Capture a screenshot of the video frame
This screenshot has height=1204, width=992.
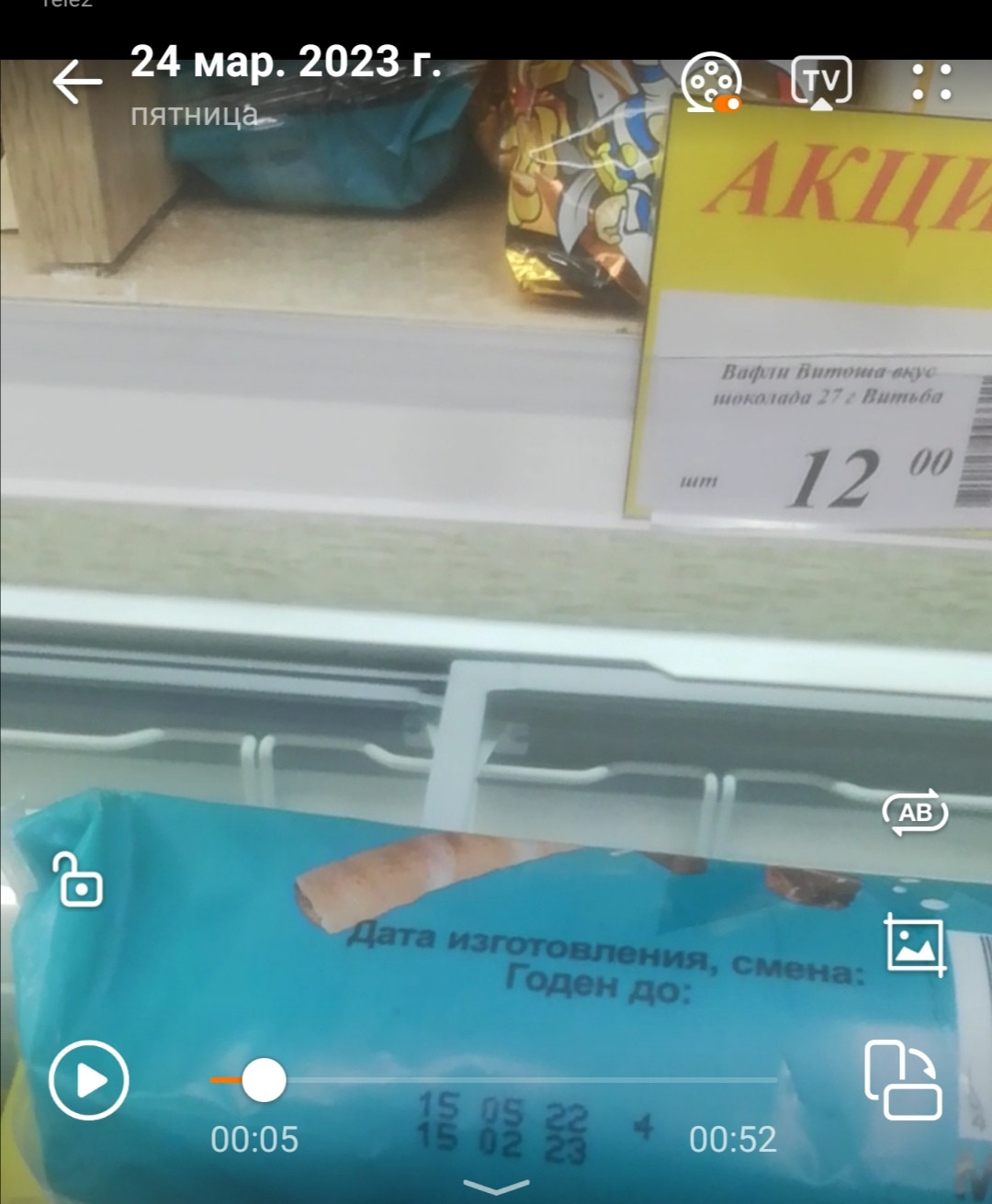[915, 944]
